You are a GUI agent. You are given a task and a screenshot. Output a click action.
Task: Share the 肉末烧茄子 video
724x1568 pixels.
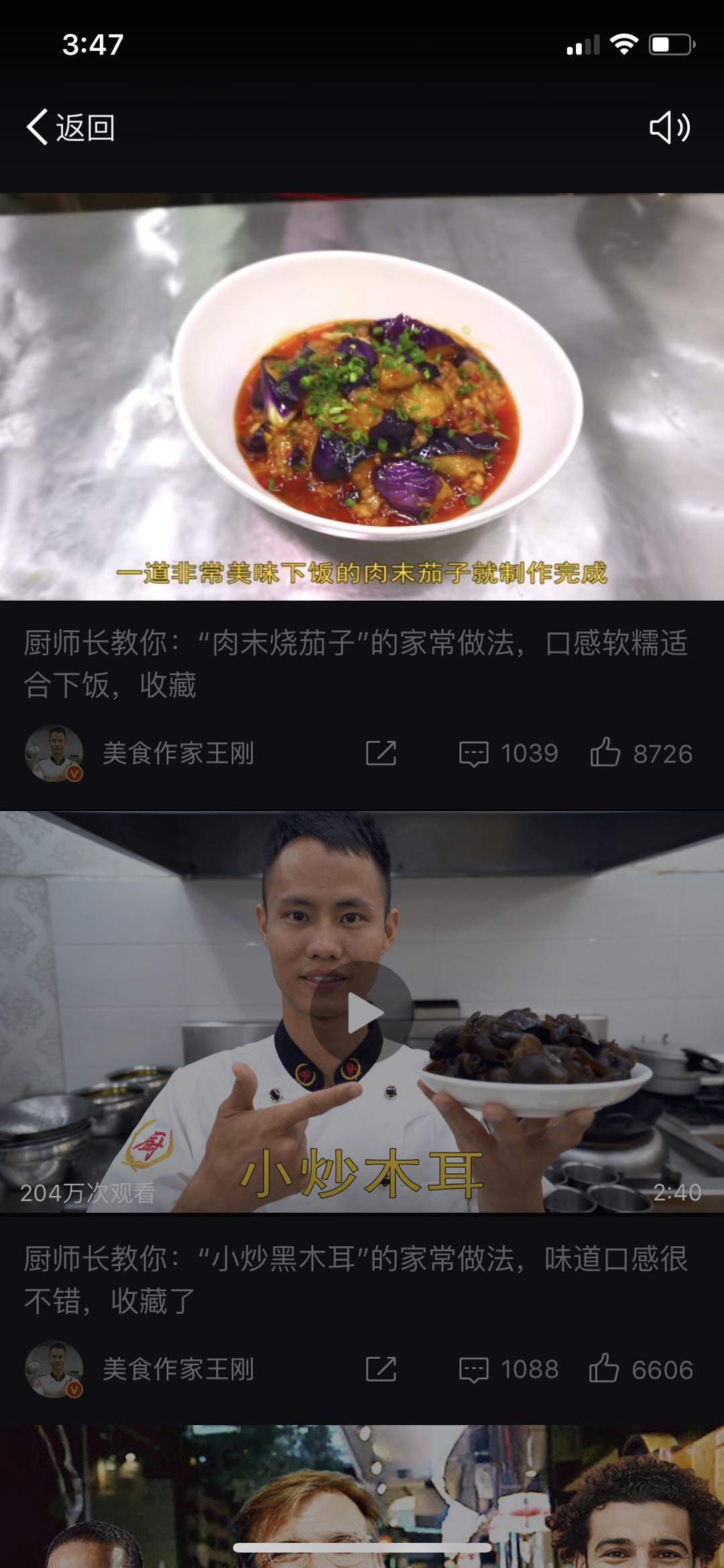(x=381, y=753)
